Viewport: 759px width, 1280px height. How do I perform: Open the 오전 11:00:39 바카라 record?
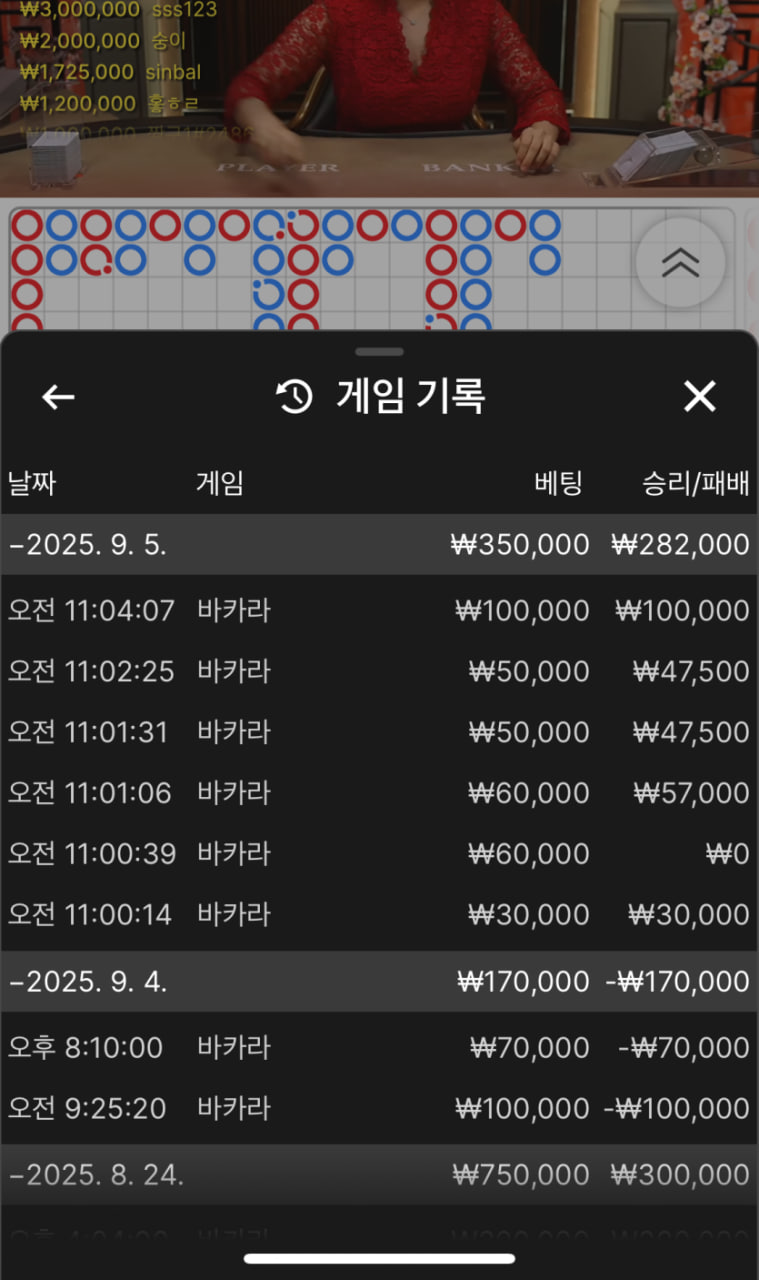click(379, 854)
